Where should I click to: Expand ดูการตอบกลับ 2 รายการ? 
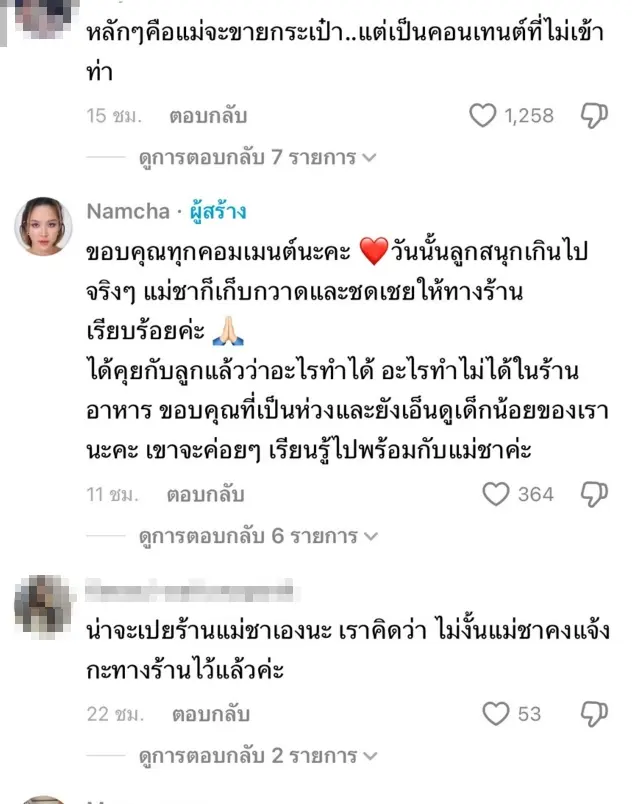point(257,756)
